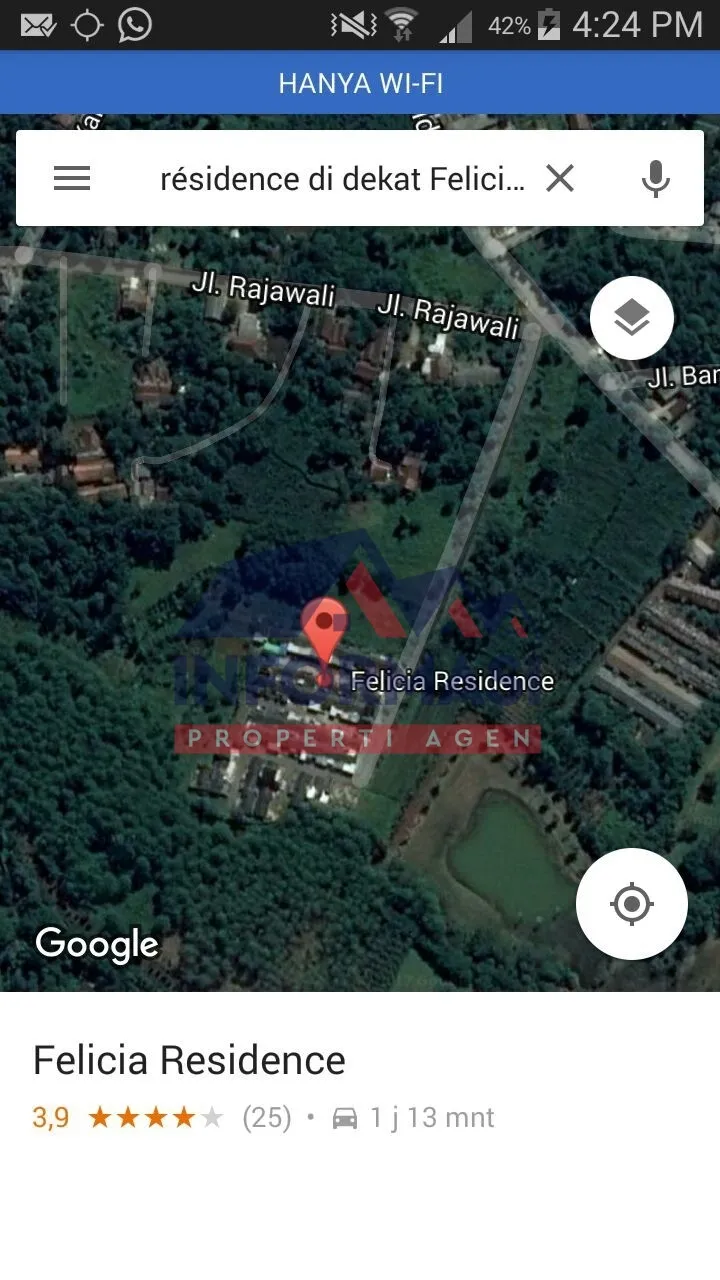Open the Felicia Residence place card
Image resolution: width=720 pixels, height=1280 pixels.
tap(360, 1087)
